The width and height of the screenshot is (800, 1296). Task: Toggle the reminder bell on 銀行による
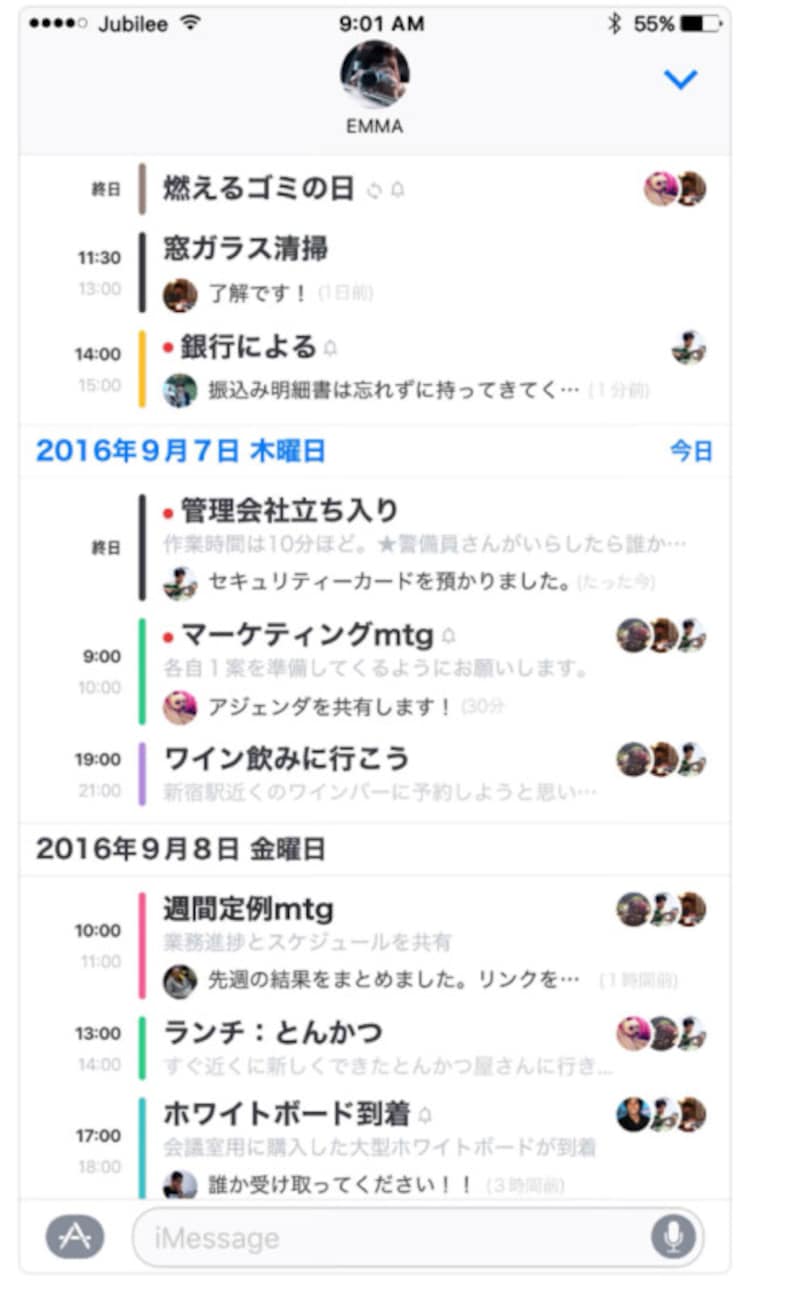tap(330, 347)
